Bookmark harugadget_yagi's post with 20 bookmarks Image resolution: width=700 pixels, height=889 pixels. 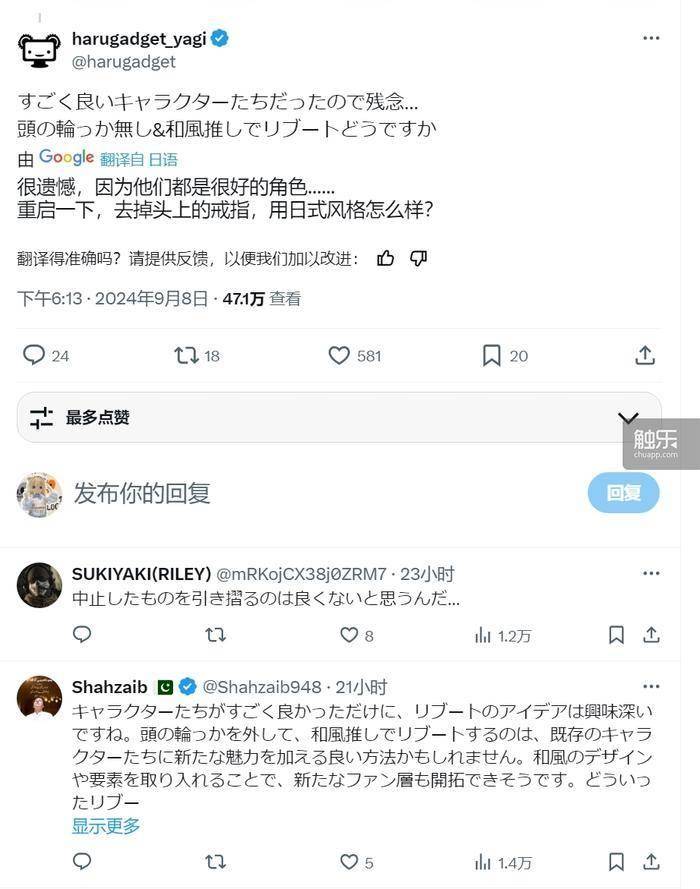tap(491, 355)
